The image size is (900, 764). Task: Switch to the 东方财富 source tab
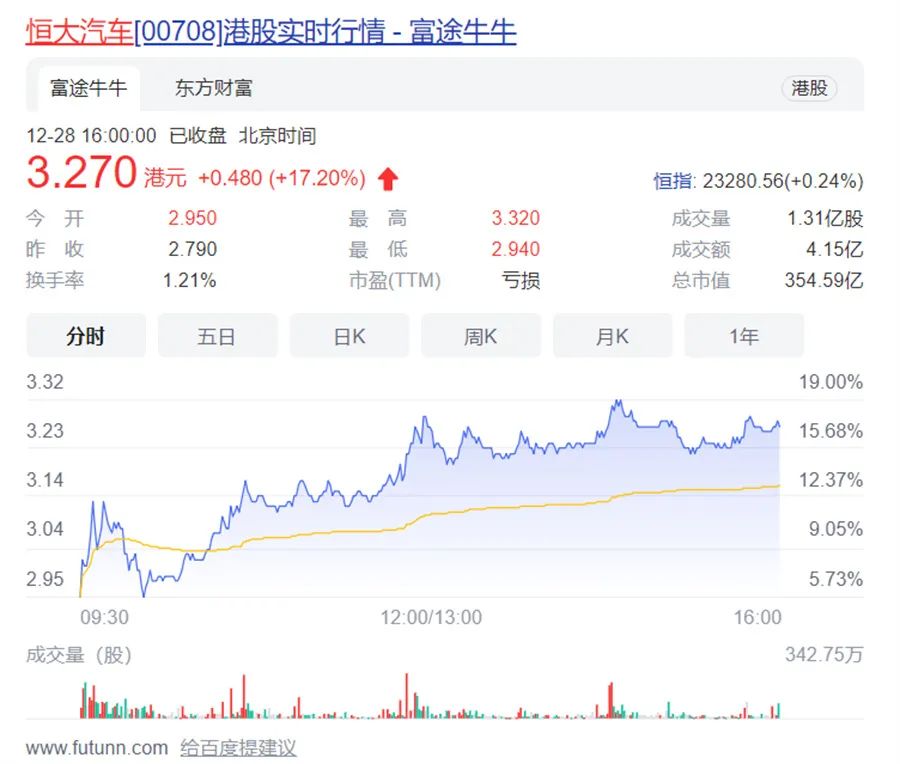[213, 88]
